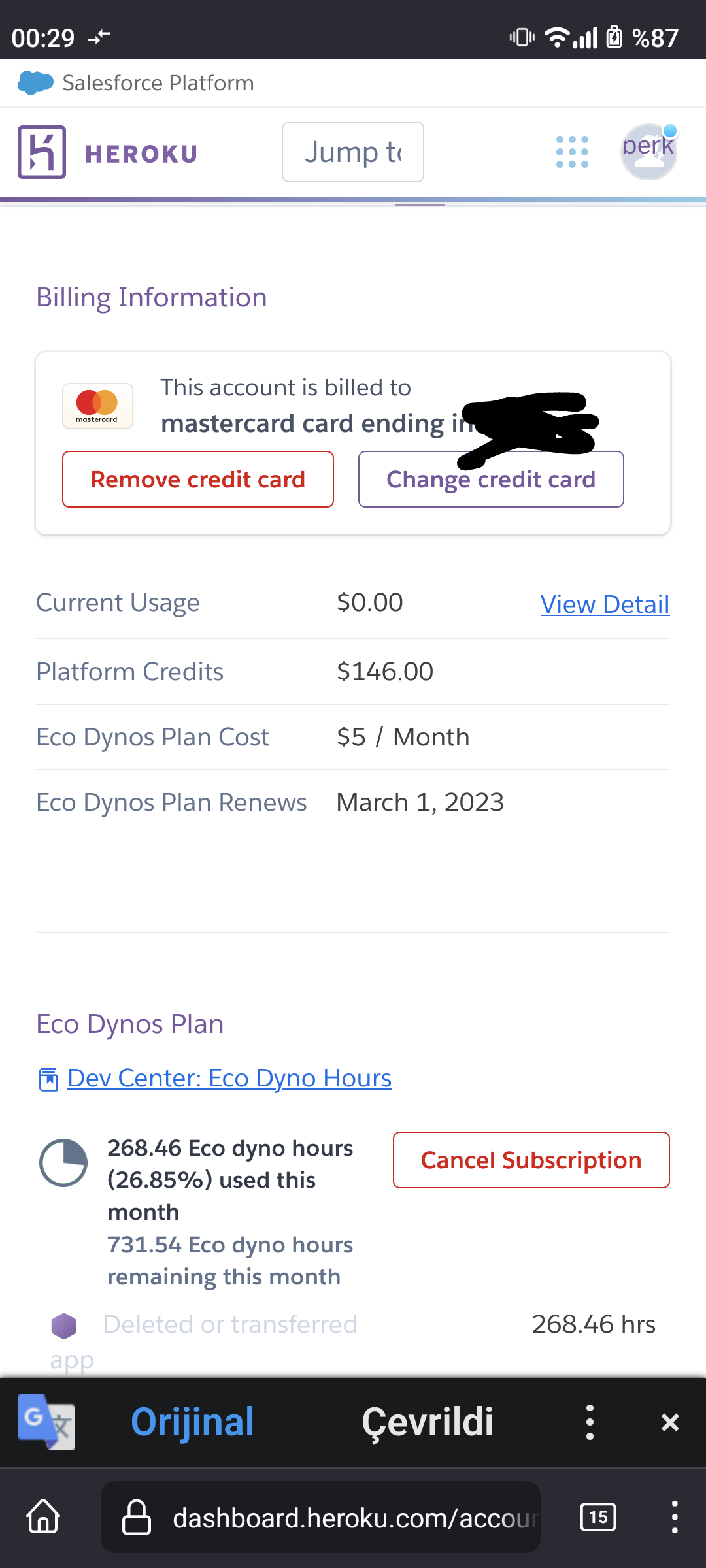Open the browser overflow menu
The image size is (706, 1568).
(674, 1517)
